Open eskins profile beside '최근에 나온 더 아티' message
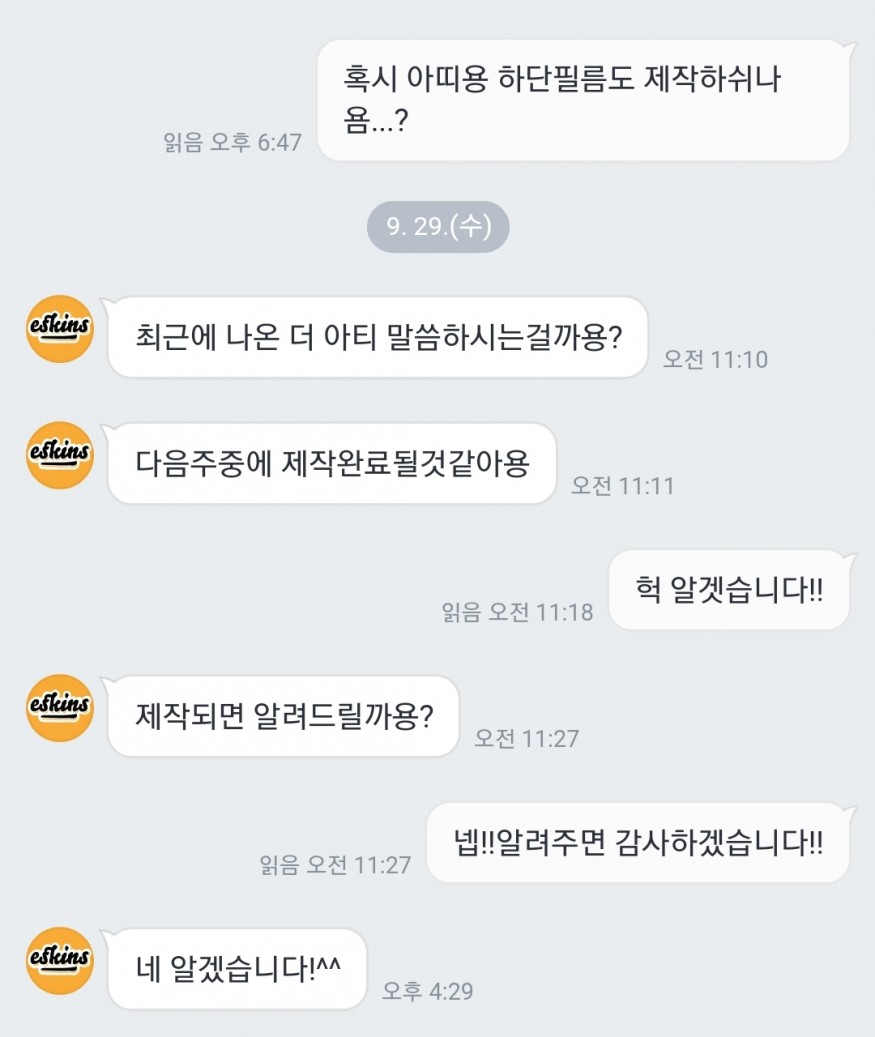875x1037 pixels. (x=60, y=329)
